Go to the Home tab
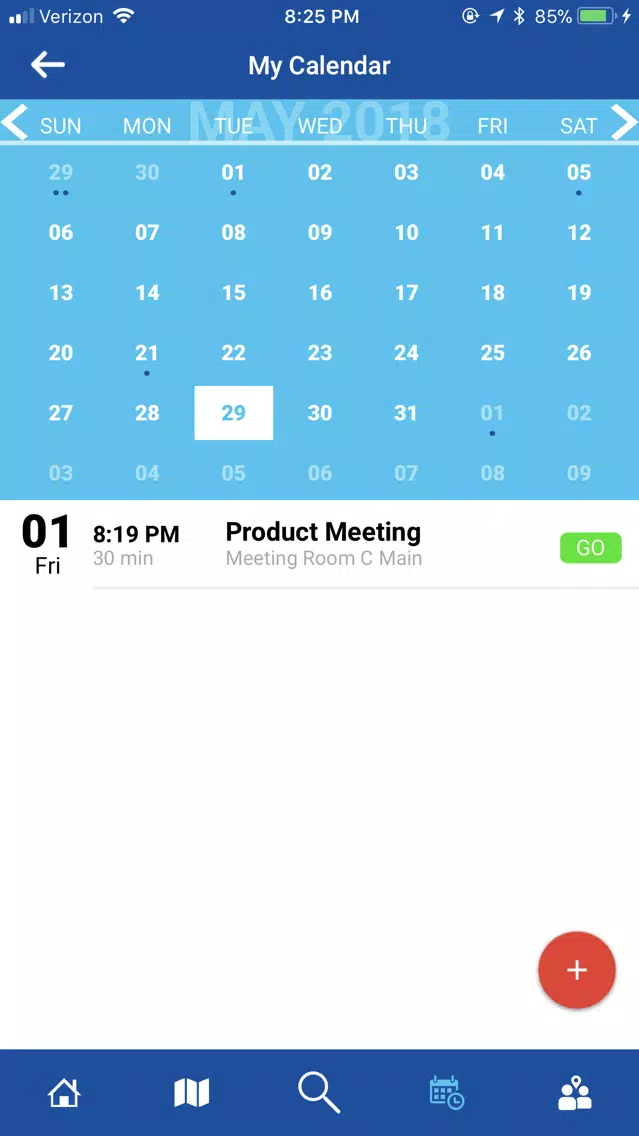 pos(64,1093)
